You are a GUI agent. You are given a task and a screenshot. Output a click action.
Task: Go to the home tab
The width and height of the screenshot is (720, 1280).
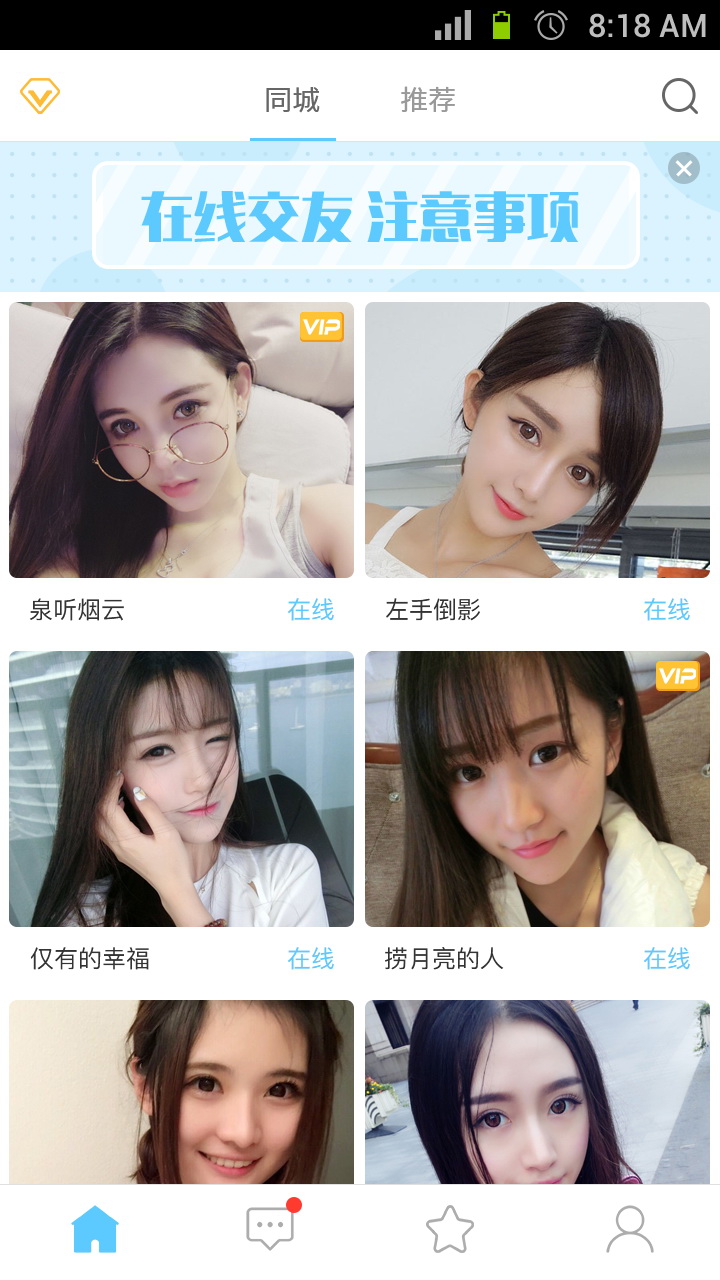point(95,1229)
